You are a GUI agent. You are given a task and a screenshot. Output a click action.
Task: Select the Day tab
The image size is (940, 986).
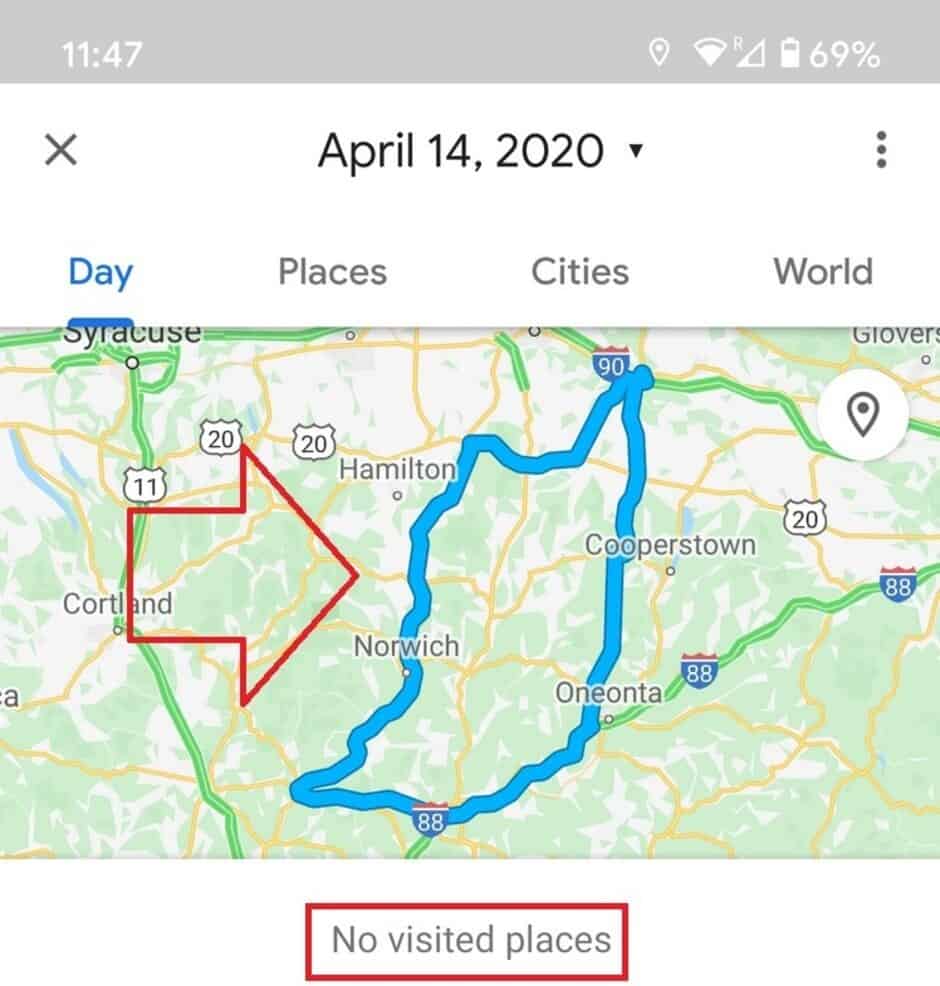click(x=100, y=272)
